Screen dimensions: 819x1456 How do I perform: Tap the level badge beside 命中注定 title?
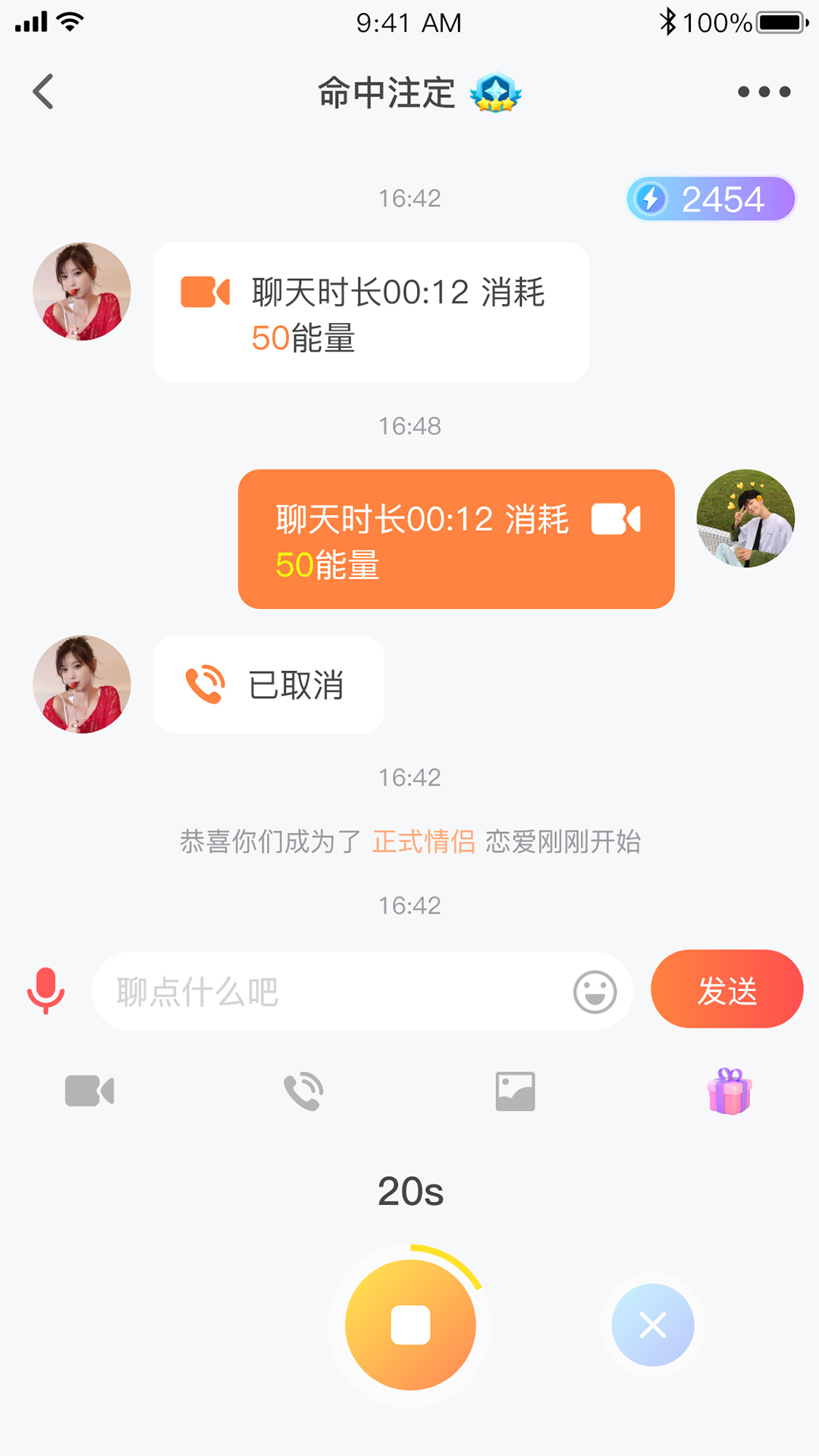pyautogui.click(x=497, y=91)
